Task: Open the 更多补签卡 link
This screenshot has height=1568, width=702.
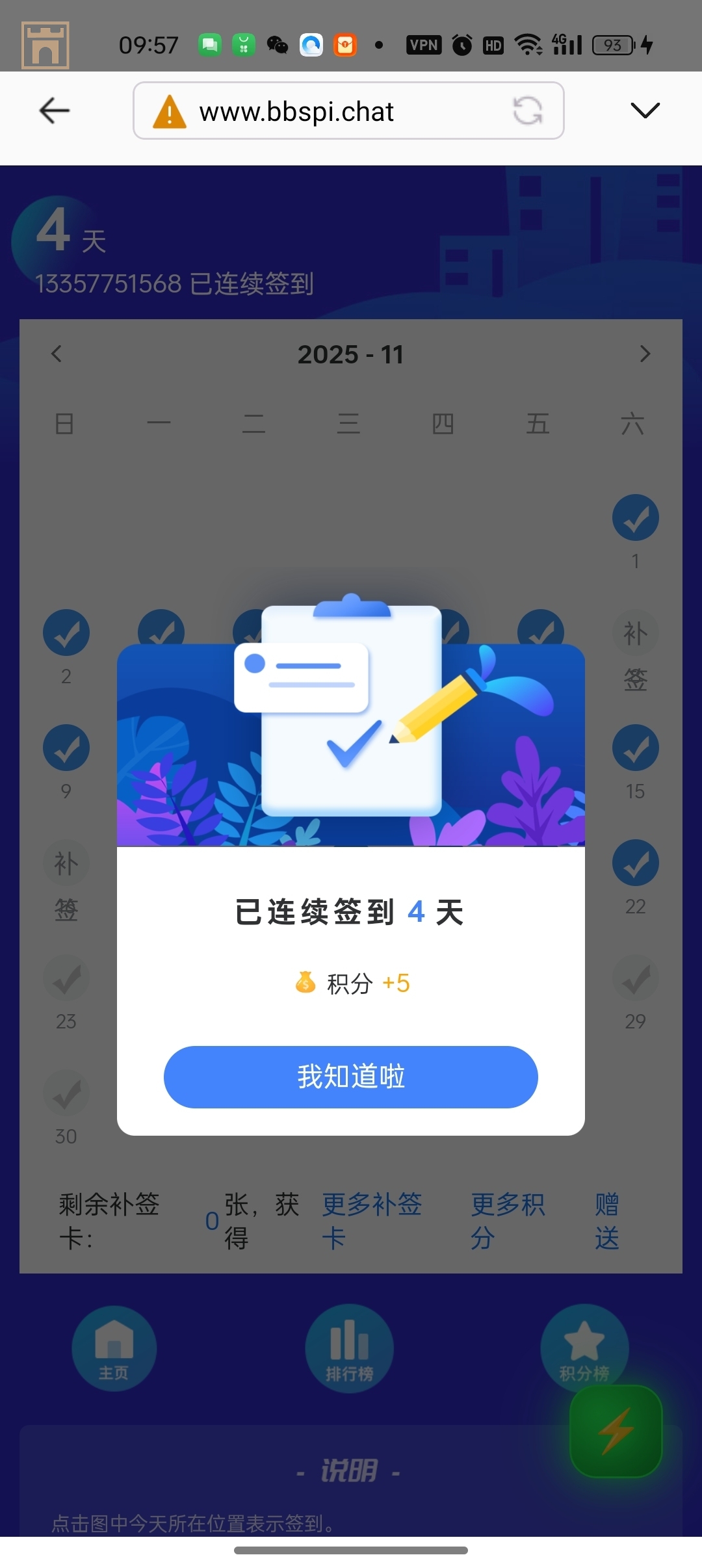Action: coord(372,1221)
